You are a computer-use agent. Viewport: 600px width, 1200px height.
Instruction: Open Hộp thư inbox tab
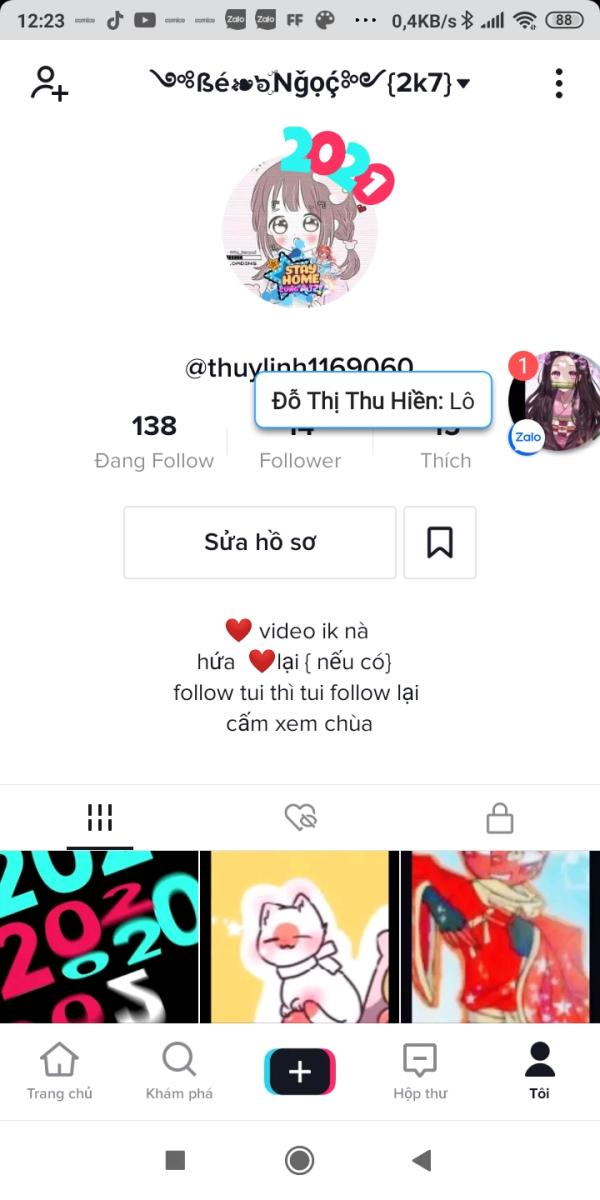click(420, 1071)
